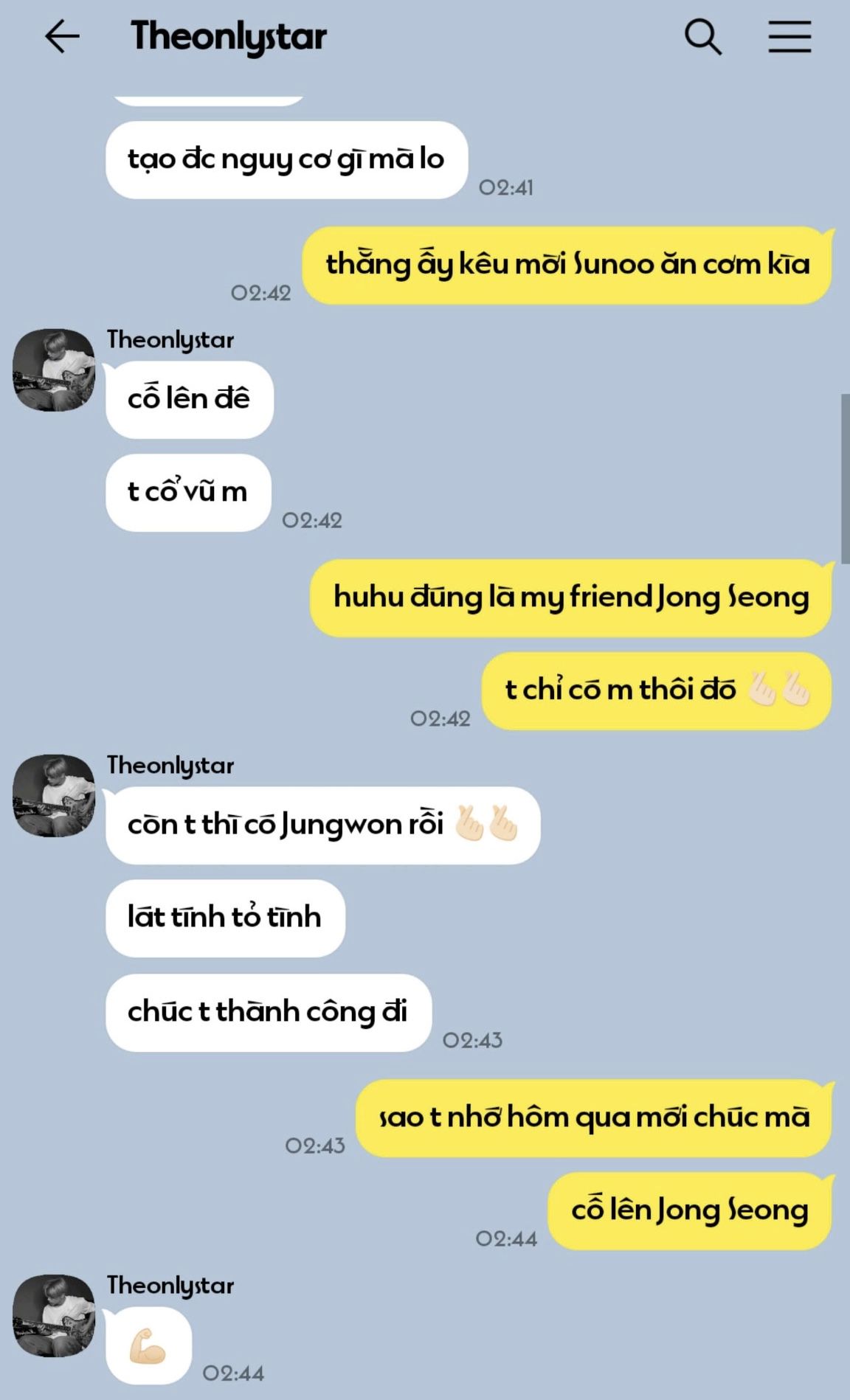This screenshot has width=850, height=1400.
Task: View Theonlystar's avatar beside the muscle emoji
Action: pos(54,1316)
